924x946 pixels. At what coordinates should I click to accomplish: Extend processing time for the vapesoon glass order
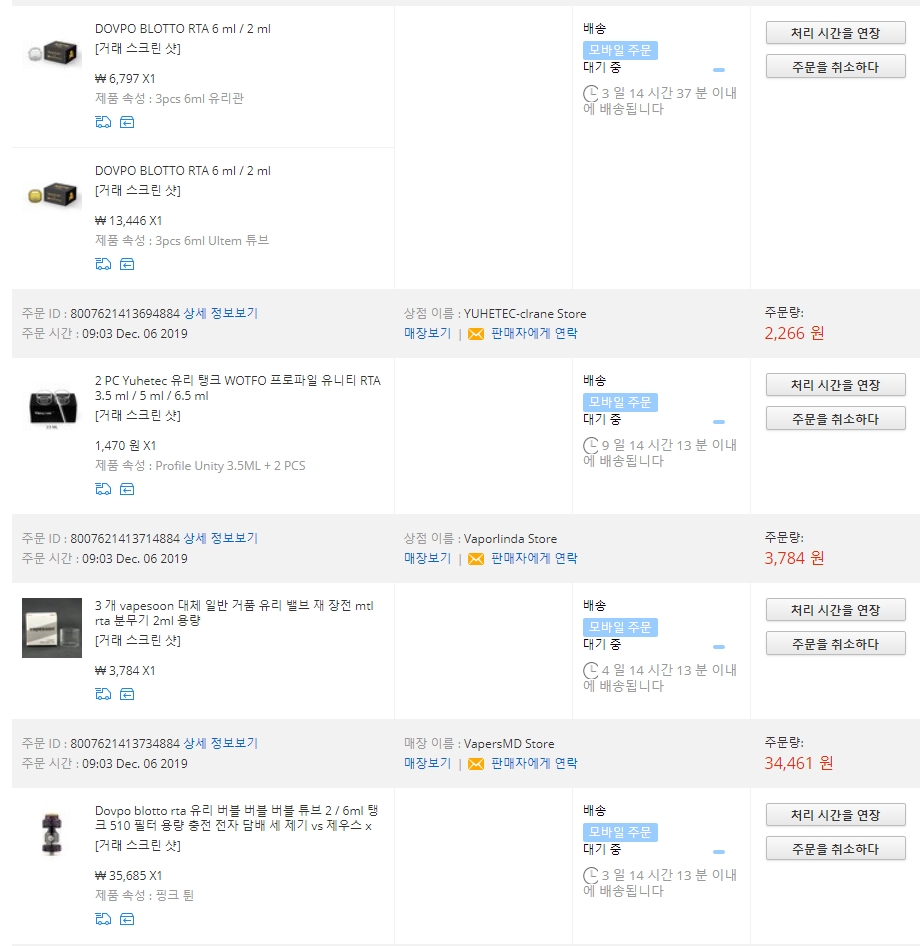(x=835, y=610)
